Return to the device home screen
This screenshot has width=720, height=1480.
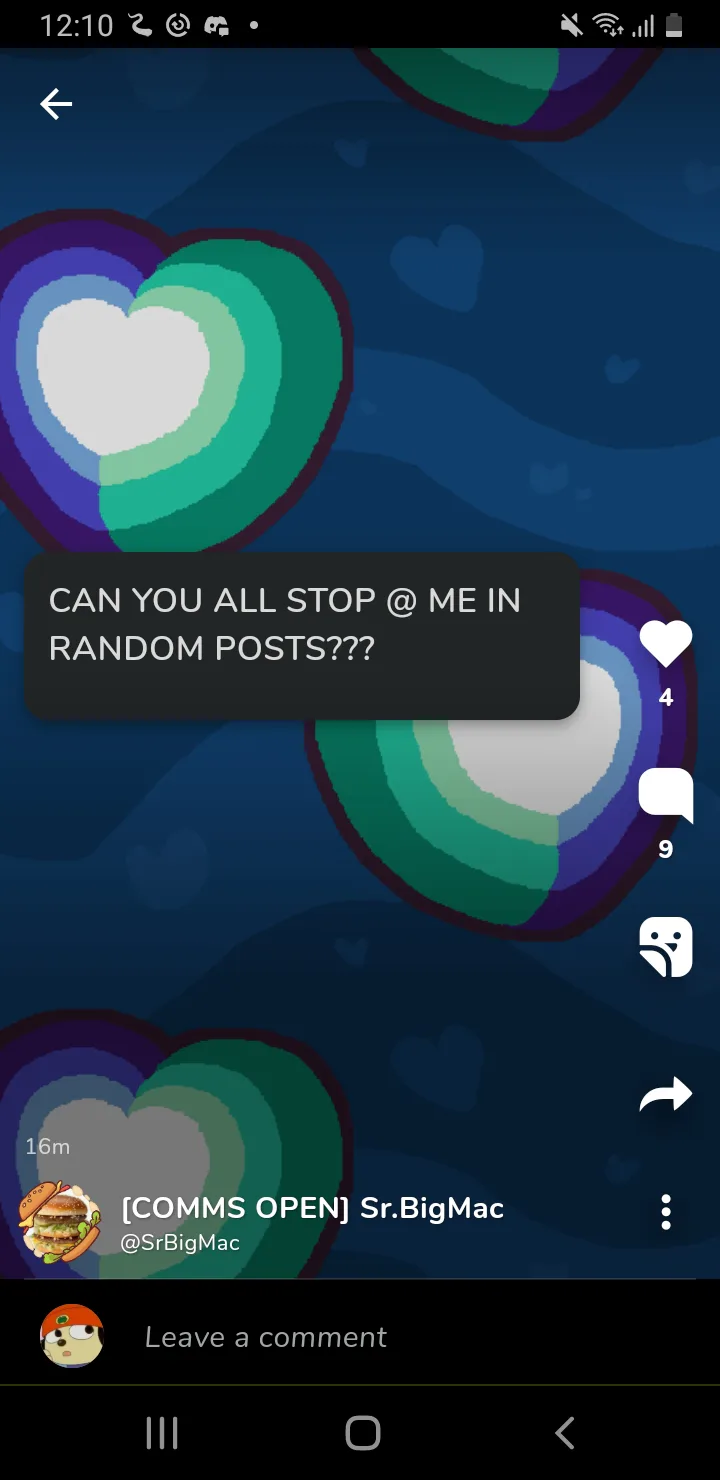tap(362, 1433)
